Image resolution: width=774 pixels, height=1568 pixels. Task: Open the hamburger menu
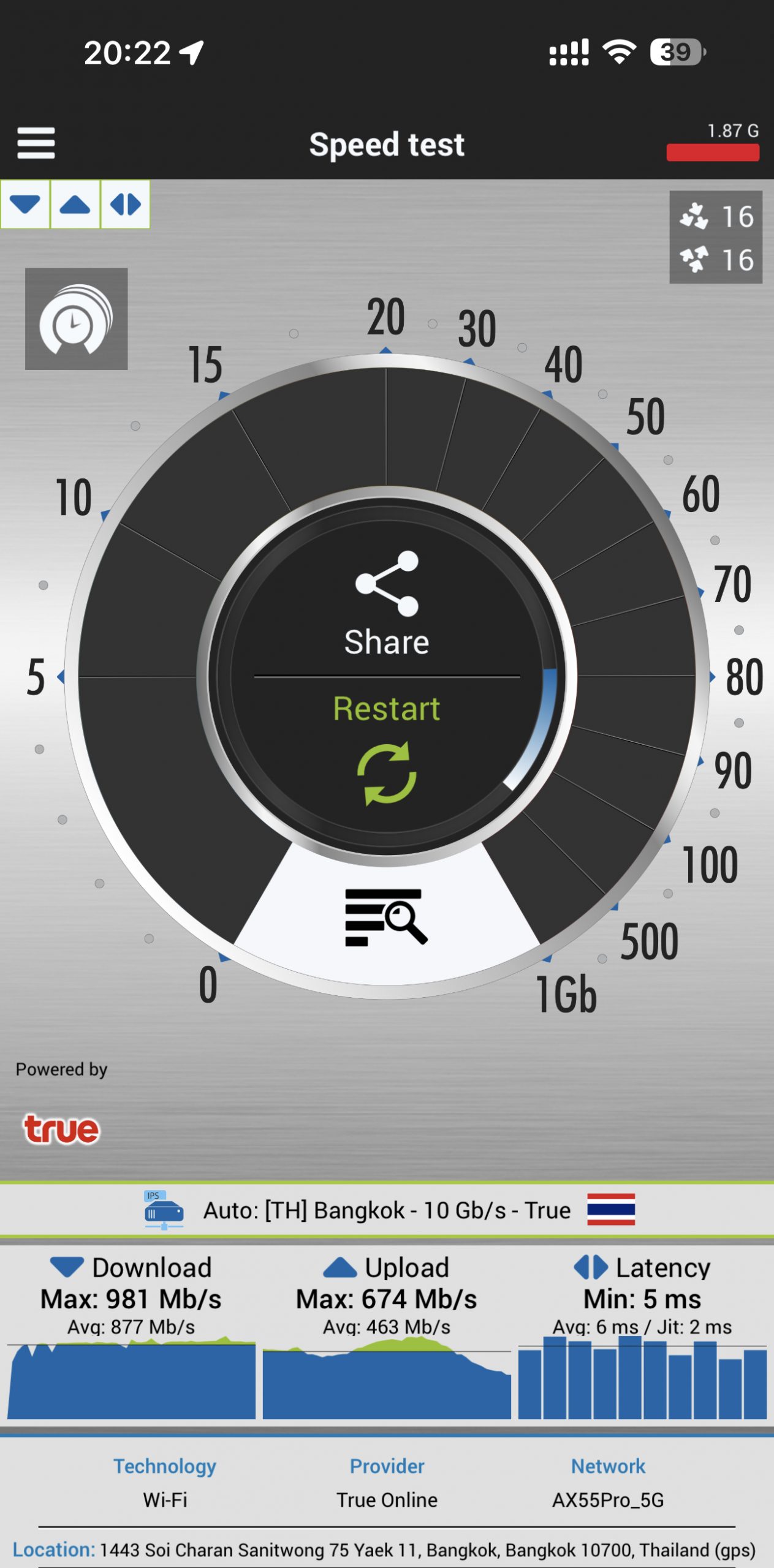tap(36, 143)
